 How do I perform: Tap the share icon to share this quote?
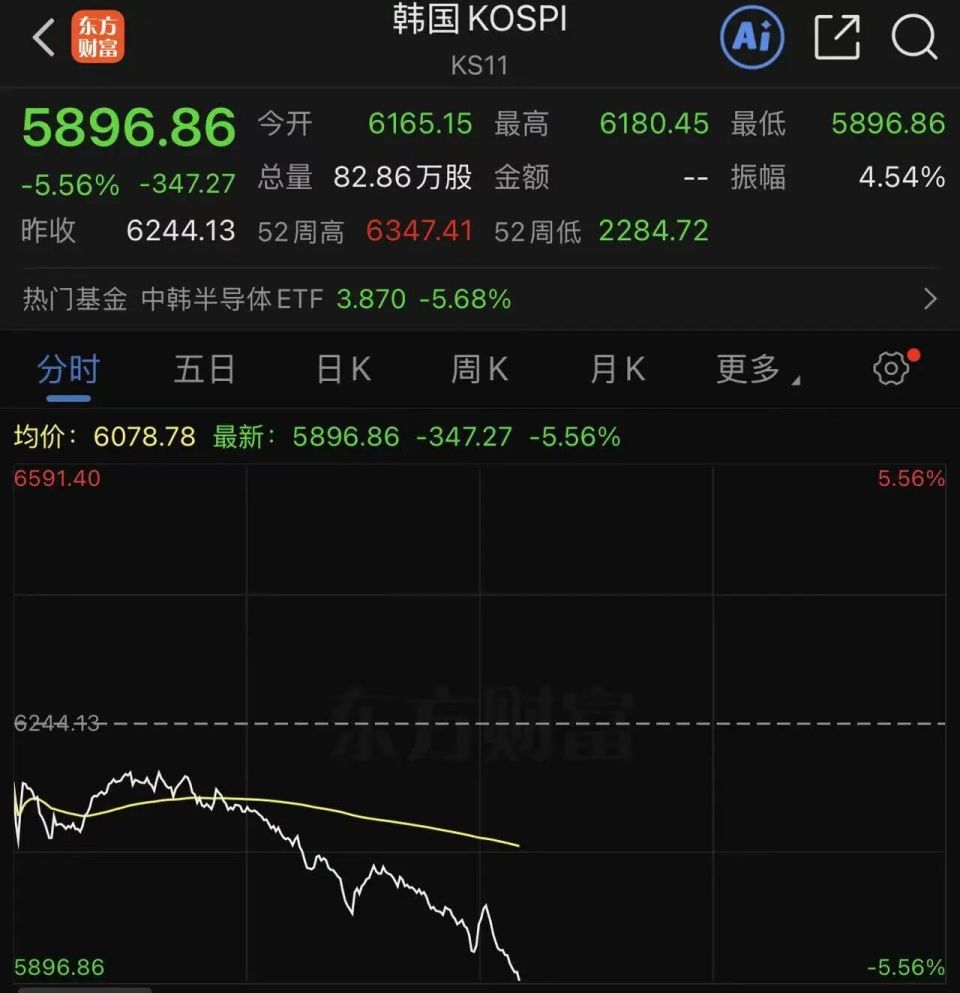coord(836,35)
